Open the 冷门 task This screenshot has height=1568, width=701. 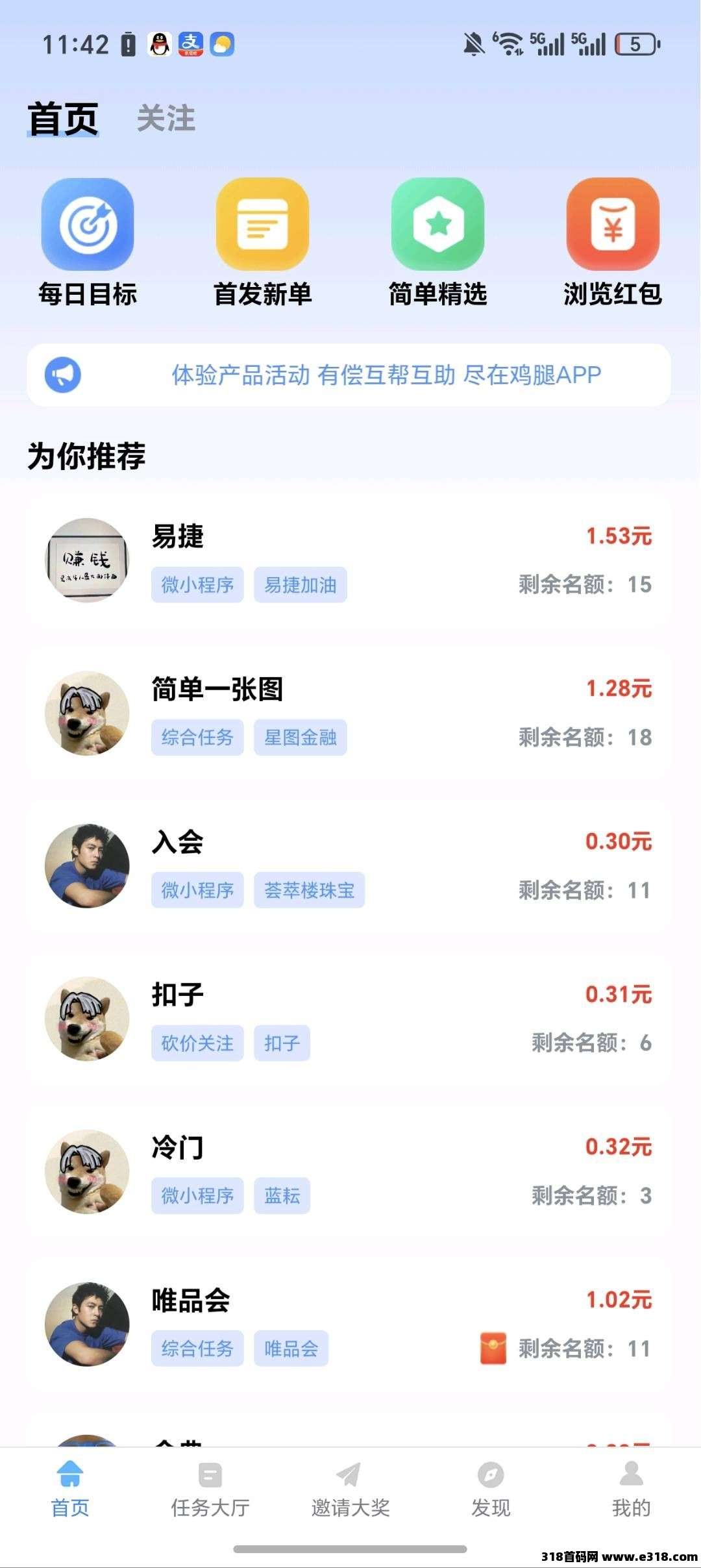coord(349,1171)
